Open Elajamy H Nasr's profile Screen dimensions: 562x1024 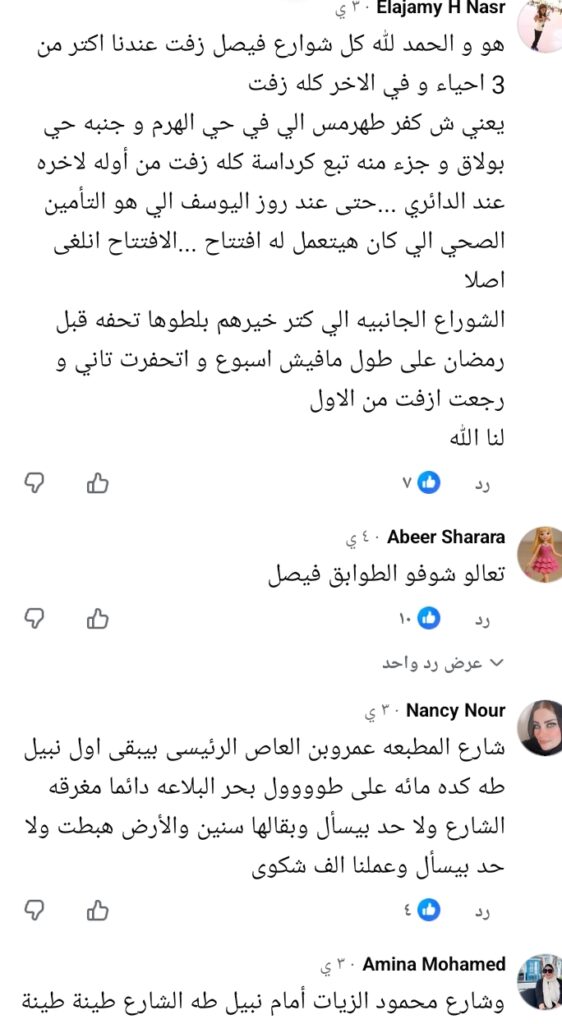tap(443, 9)
